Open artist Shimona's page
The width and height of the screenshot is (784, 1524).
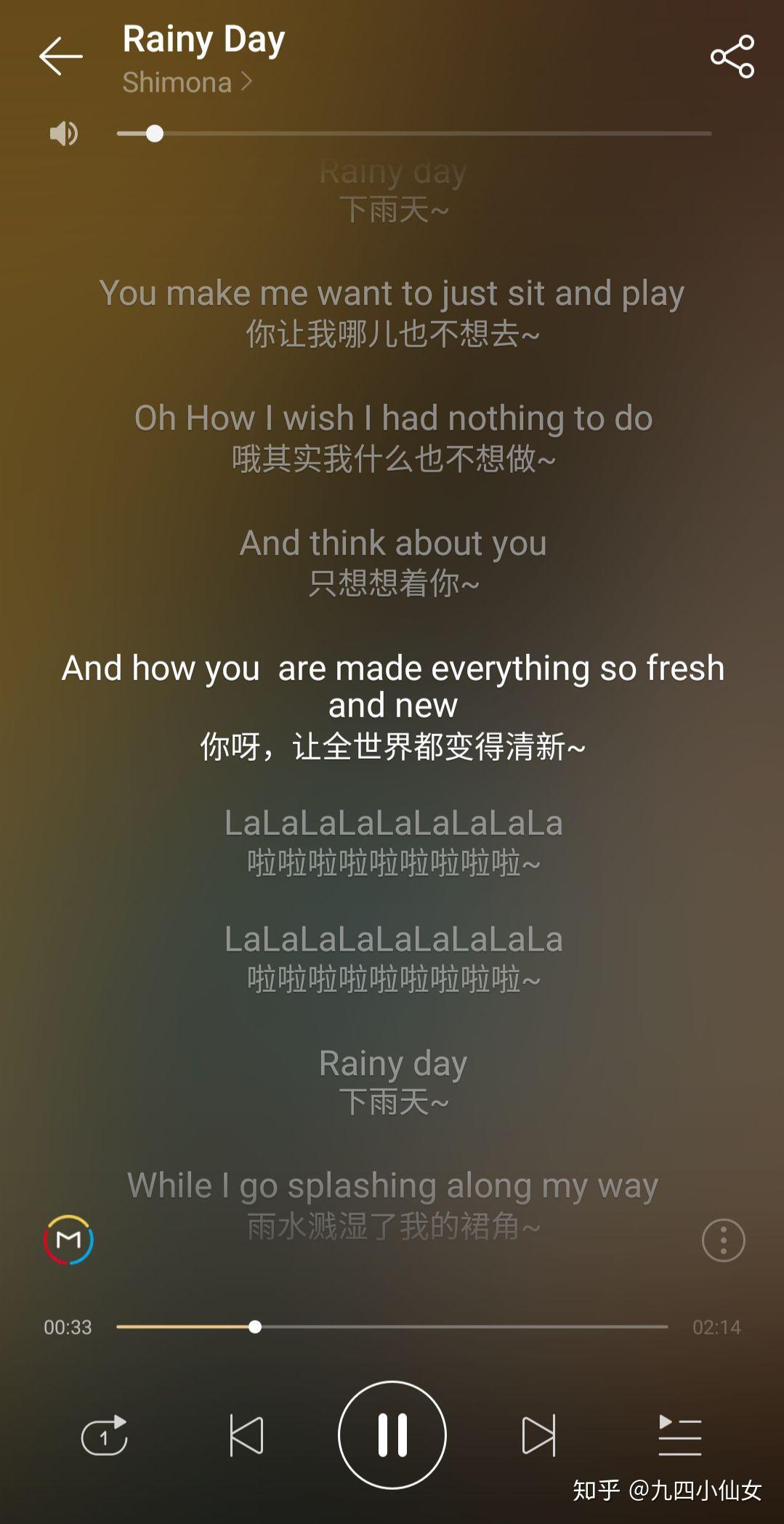click(x=187, y=82)
